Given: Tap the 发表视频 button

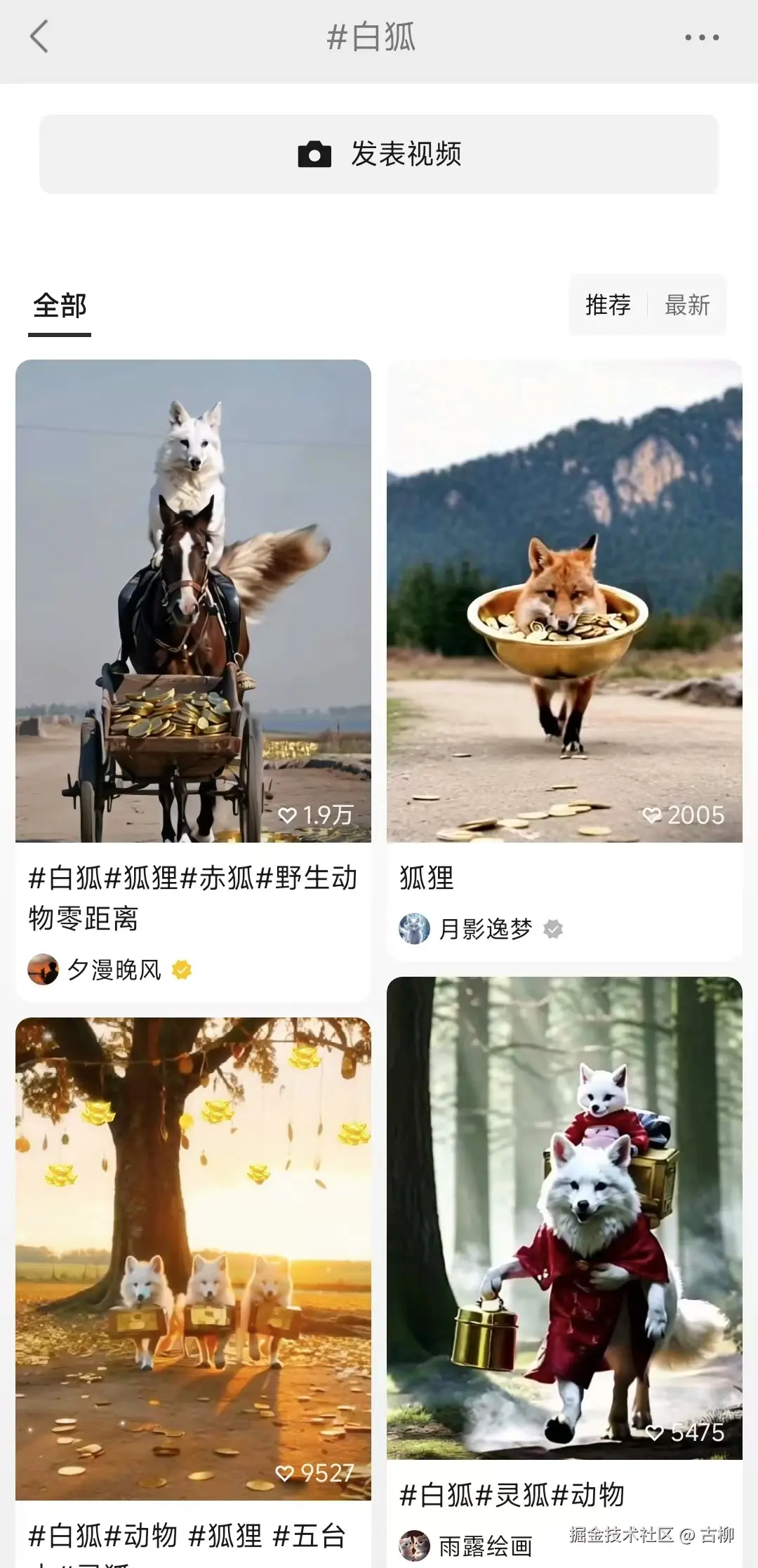Looking at the screenshot, I should pyautogui.click(x=379, y=154).
